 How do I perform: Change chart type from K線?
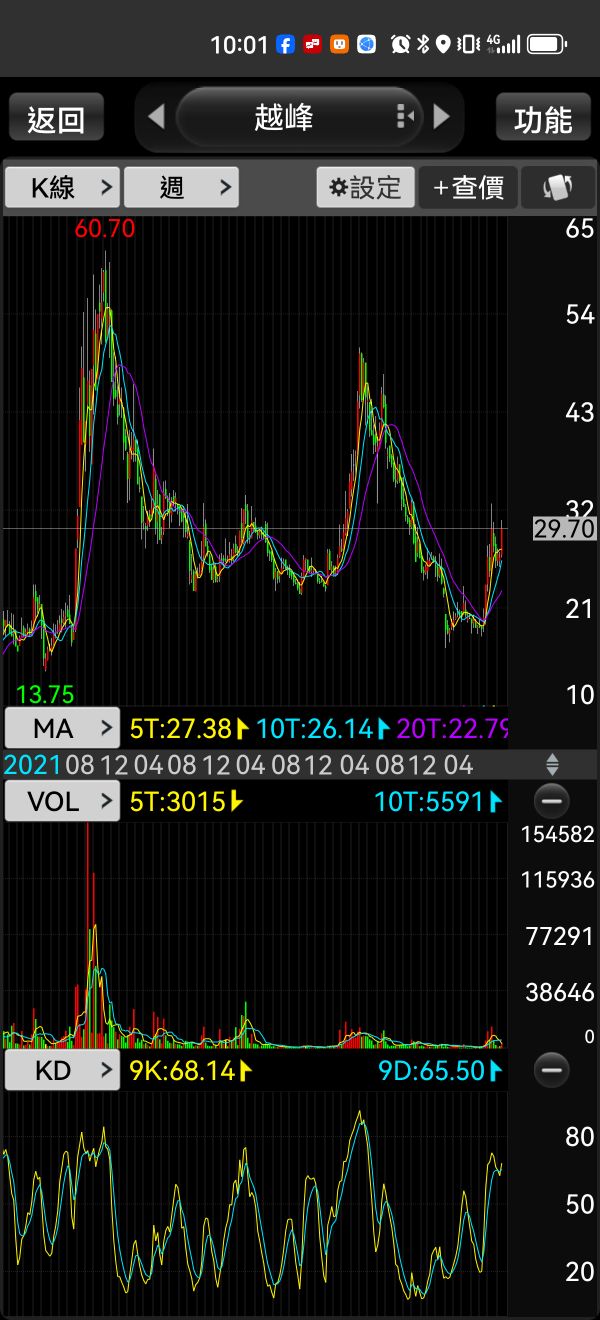(62, 187)
